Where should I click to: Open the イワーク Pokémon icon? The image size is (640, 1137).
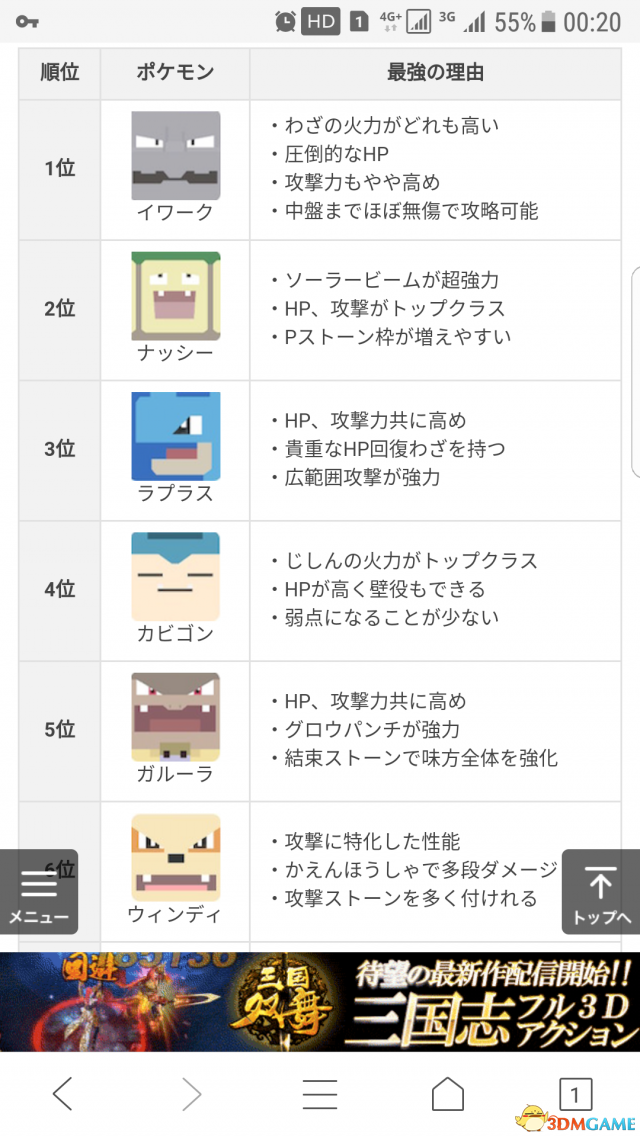click(175, 156)
